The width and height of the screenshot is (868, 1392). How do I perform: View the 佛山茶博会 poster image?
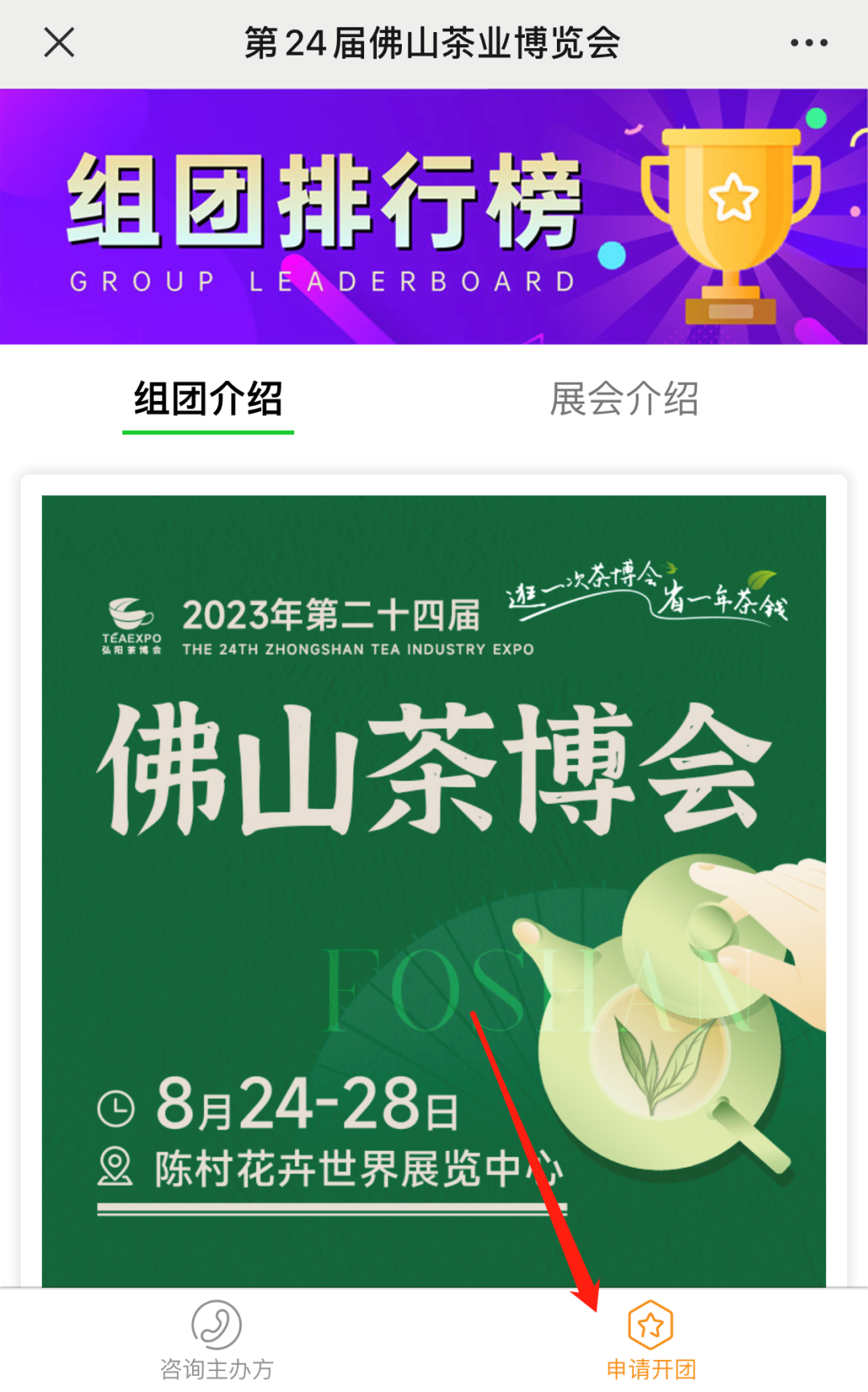point(434,891)
